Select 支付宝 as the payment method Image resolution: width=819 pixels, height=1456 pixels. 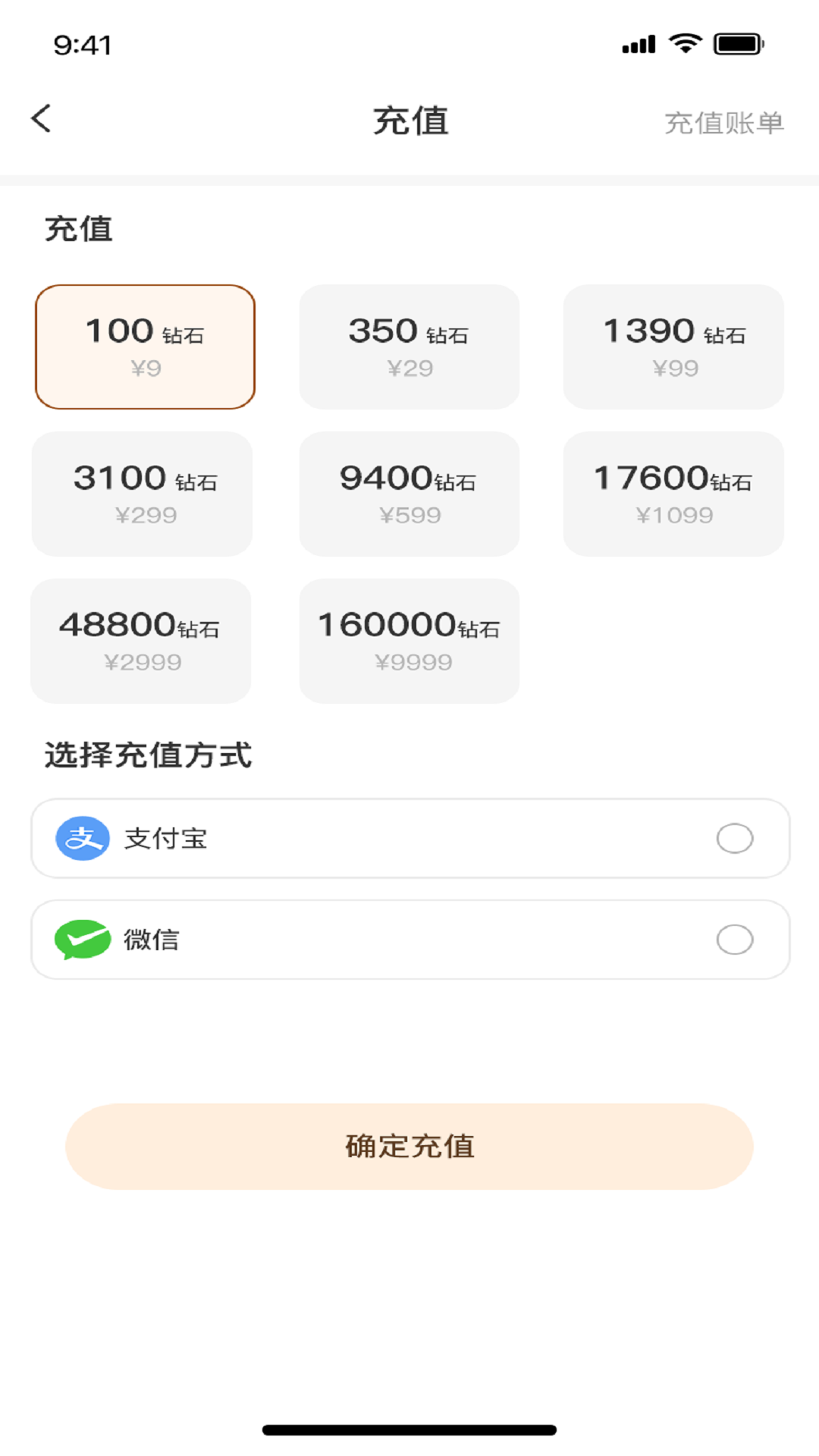point(410,839)
